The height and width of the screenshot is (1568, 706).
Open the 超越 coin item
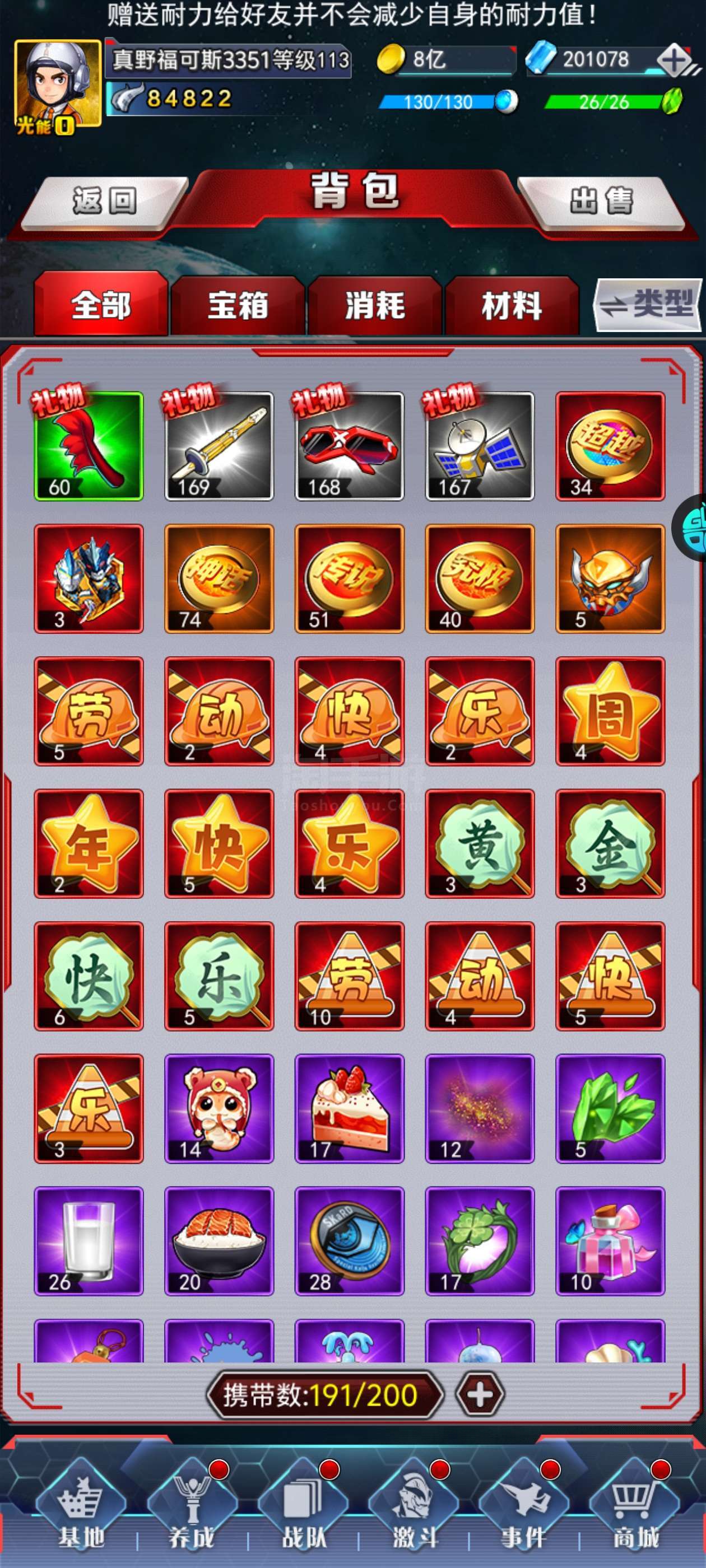[610, 446]
